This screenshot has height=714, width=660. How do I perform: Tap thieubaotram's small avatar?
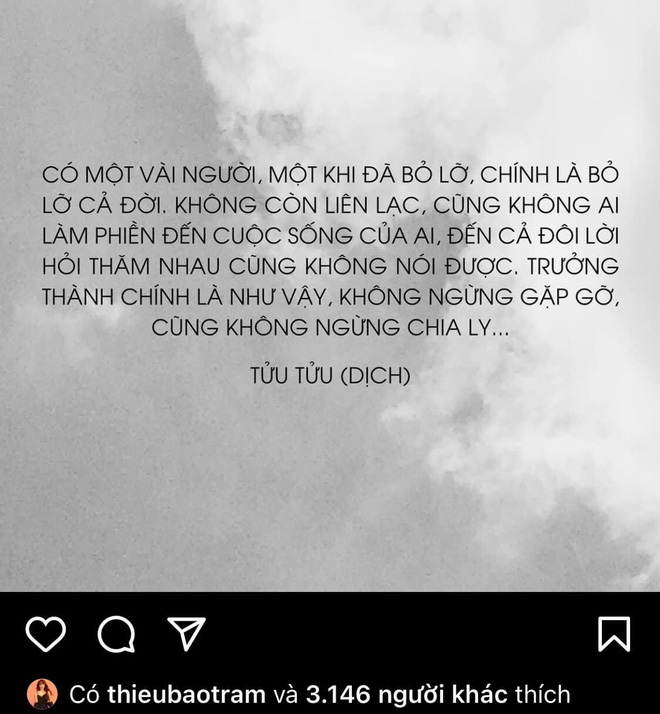coord(43,693)
